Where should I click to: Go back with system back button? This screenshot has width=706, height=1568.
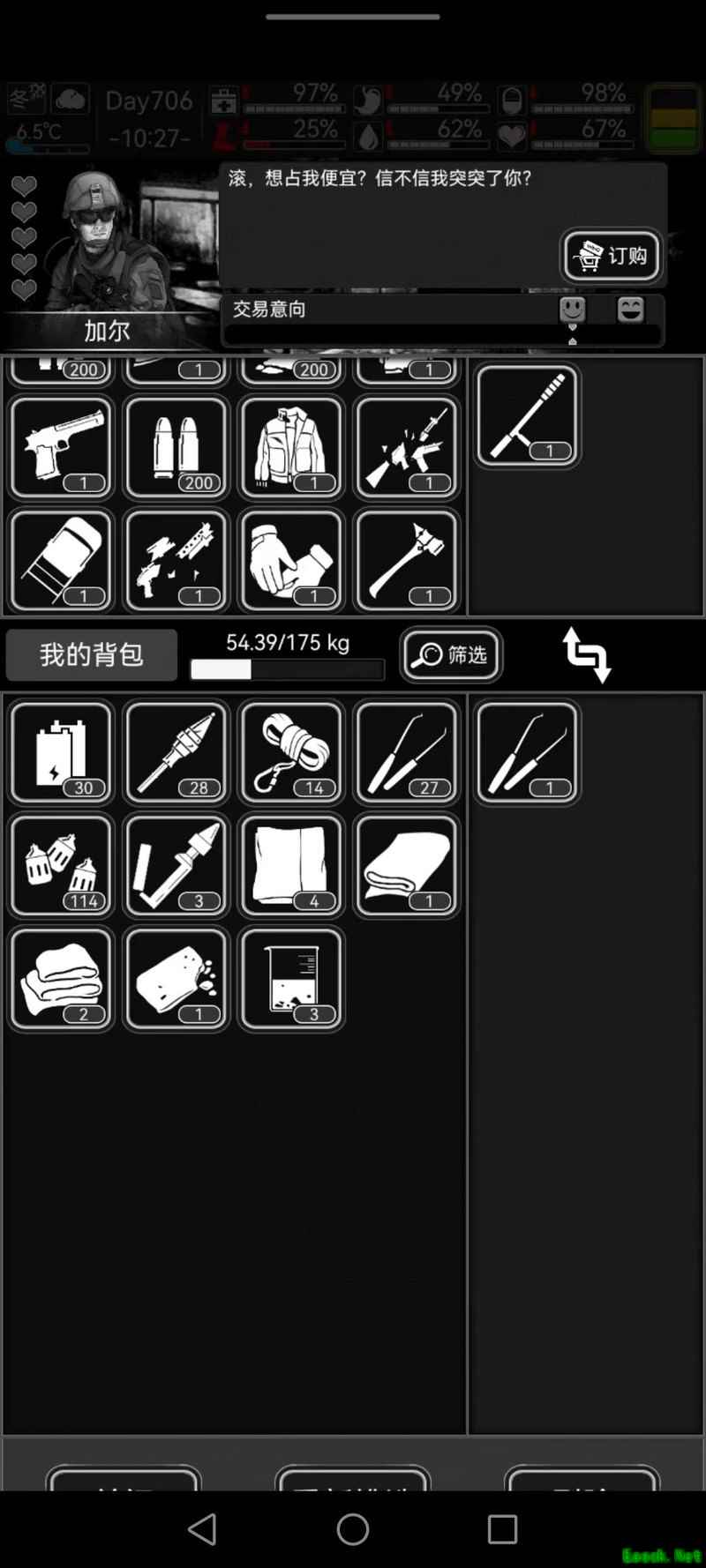(203, 1529)
